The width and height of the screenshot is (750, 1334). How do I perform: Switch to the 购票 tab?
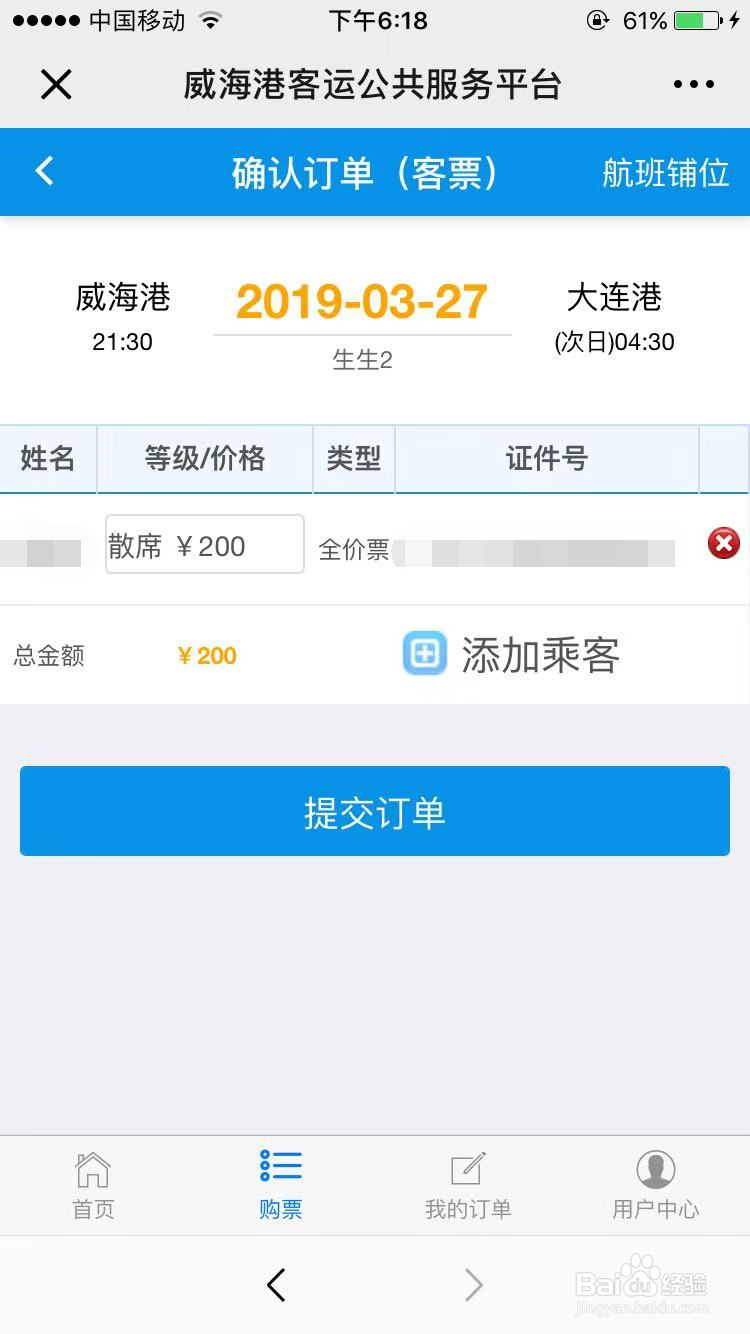tap(280, 1185)
